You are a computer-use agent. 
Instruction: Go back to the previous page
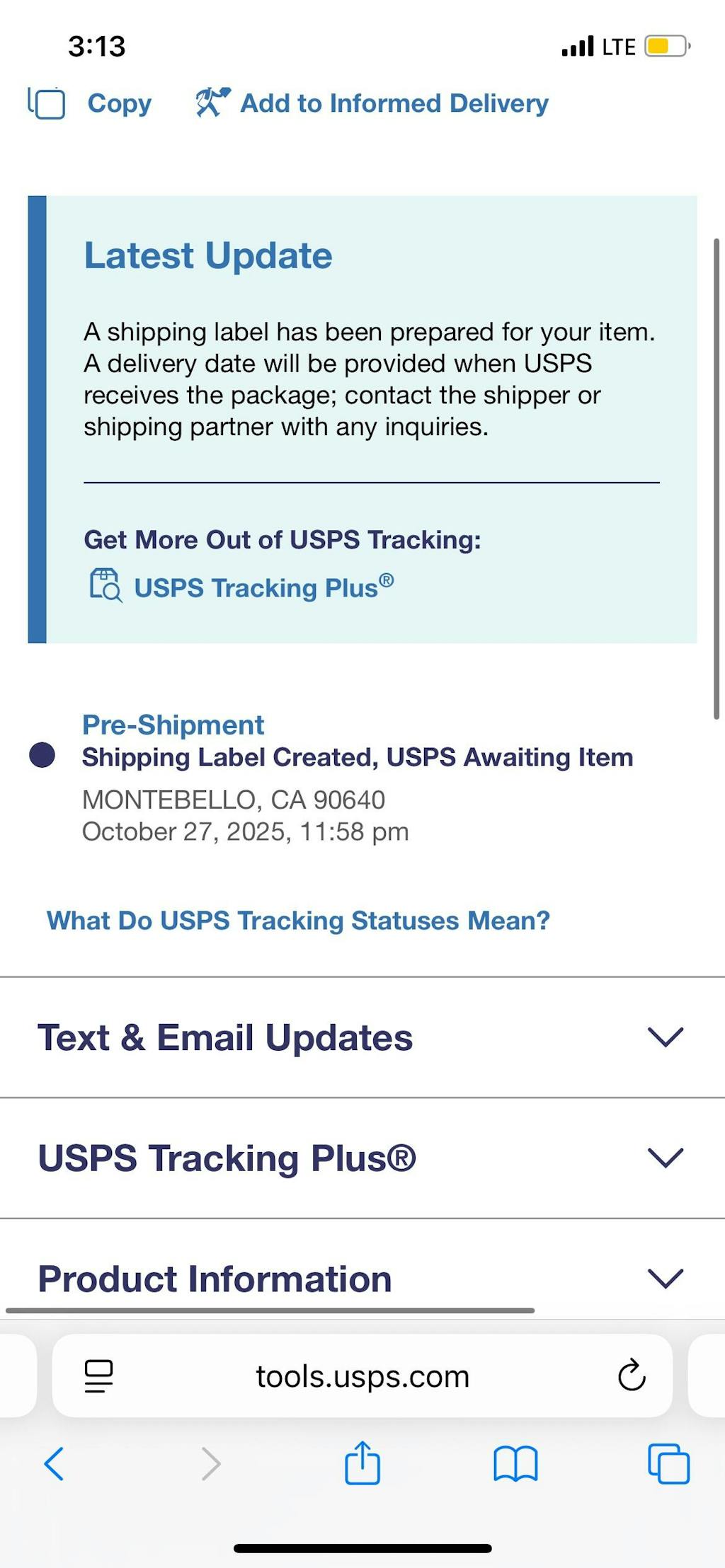point(54,1463)
